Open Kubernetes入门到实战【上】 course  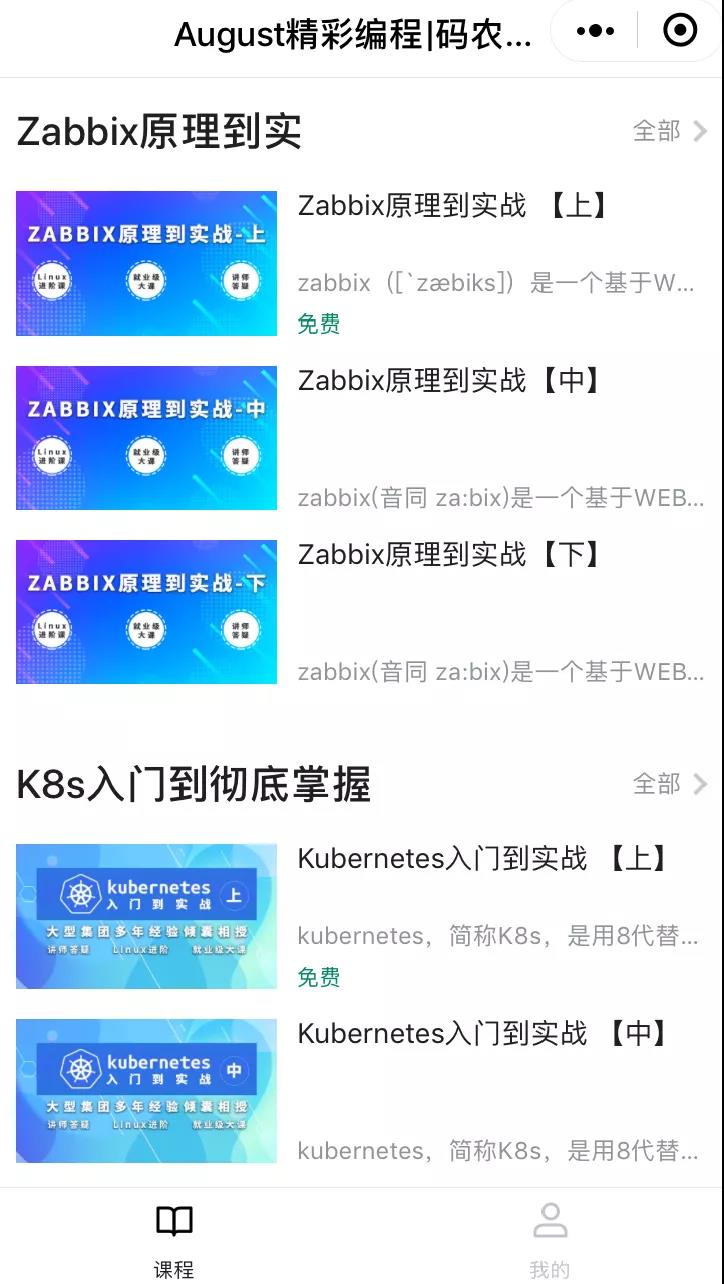(x=482, y=859)
